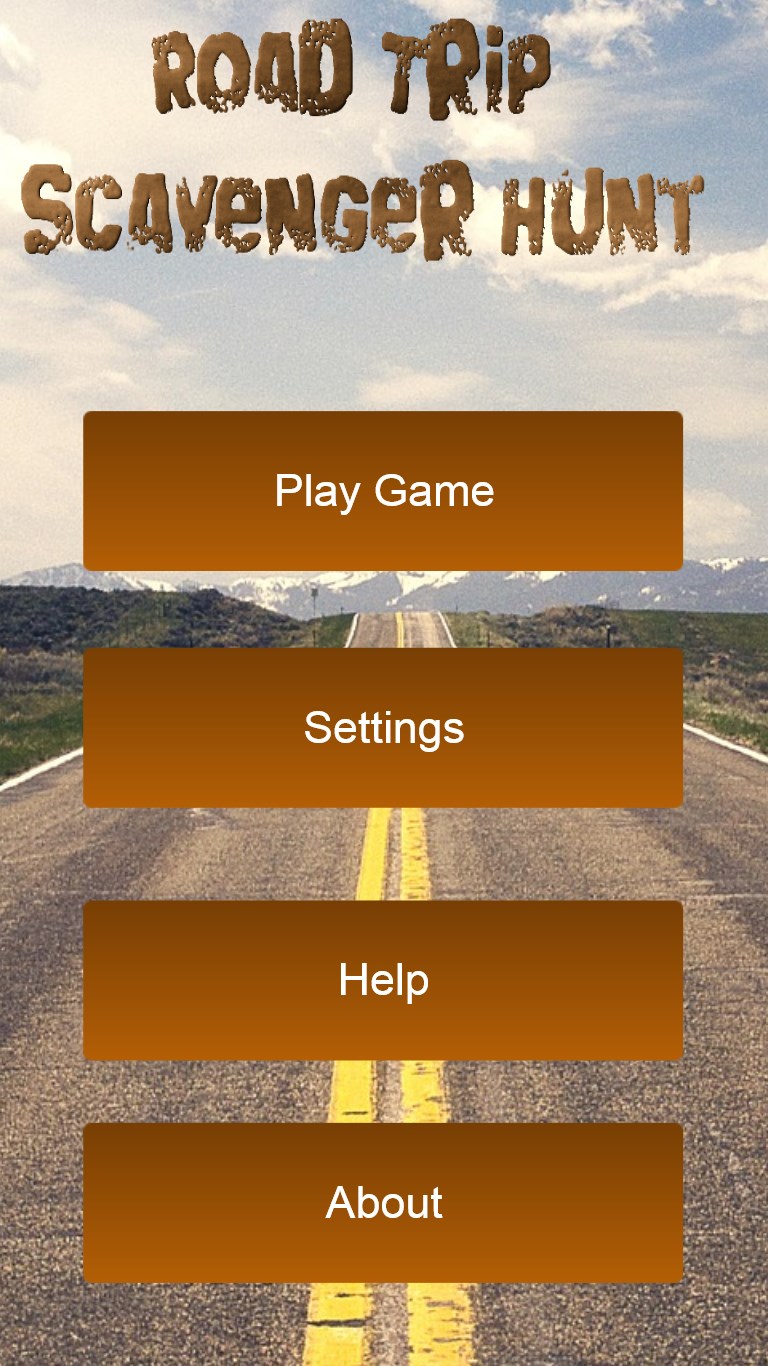Start the game with Play Game
The width and height of the screenshot is (768, 1366).
(x=383, y=491)
